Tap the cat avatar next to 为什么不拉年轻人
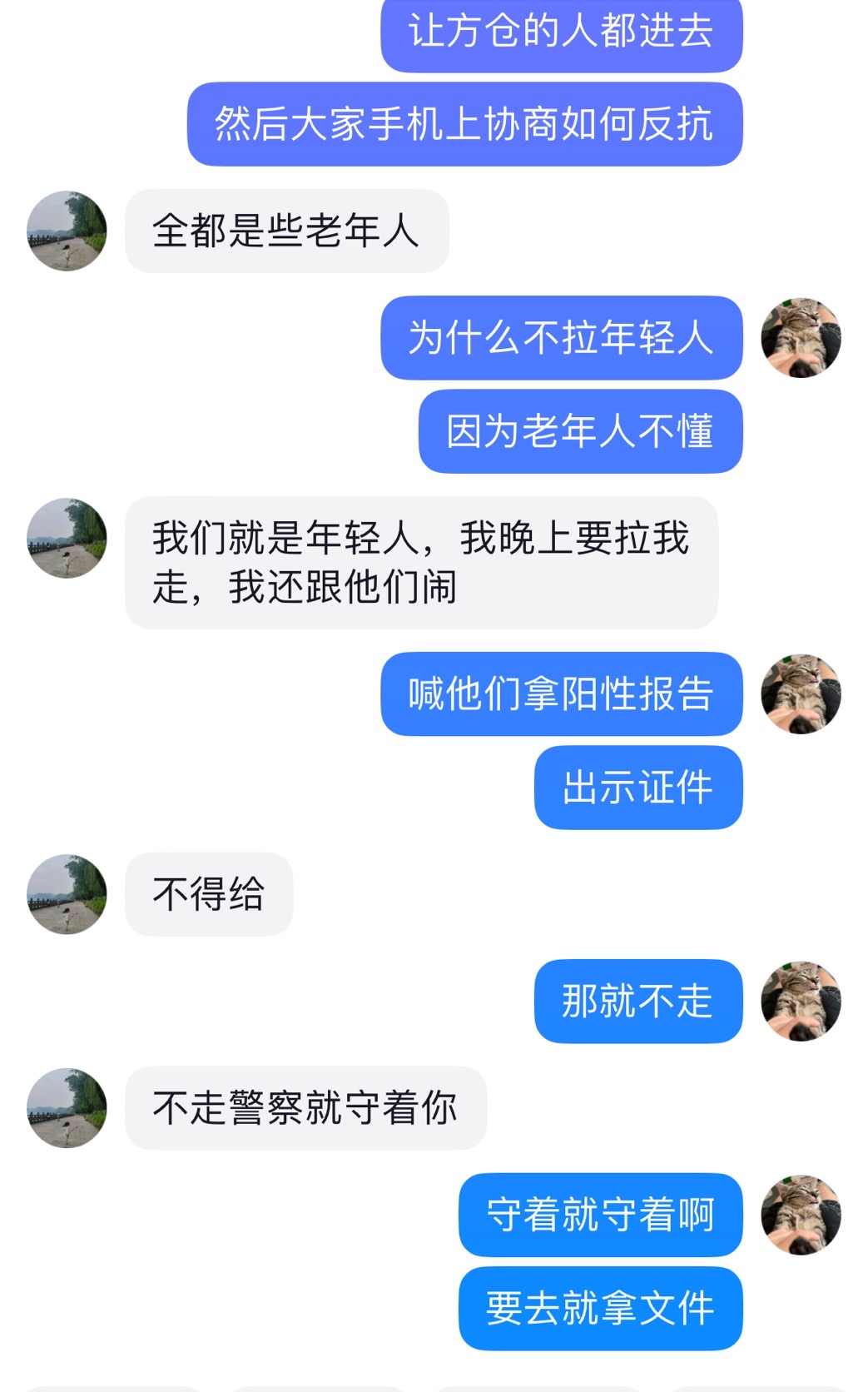The width and height of the screenshot is (868, 1392). click(x=801, y=338)
